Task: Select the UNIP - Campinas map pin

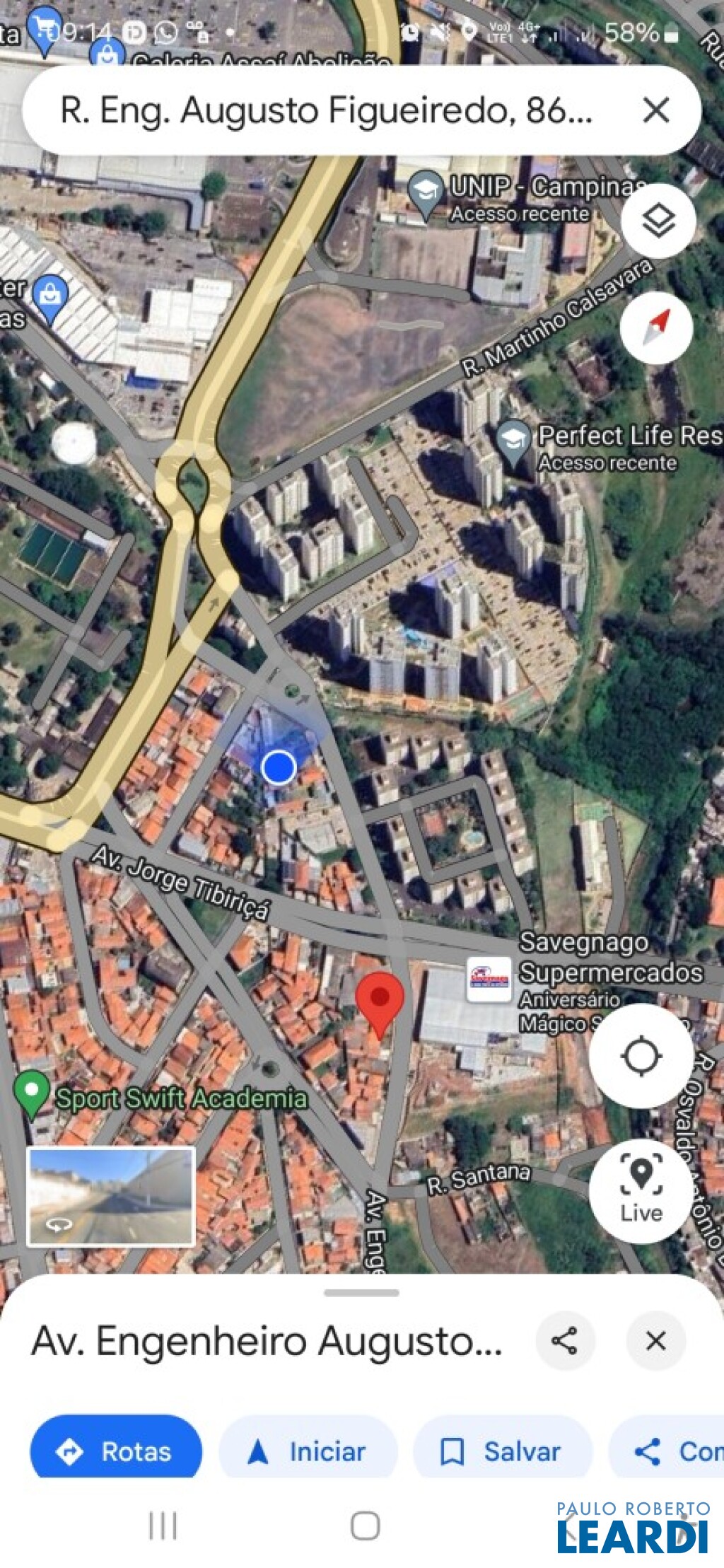Action: (x=426, y=193)
